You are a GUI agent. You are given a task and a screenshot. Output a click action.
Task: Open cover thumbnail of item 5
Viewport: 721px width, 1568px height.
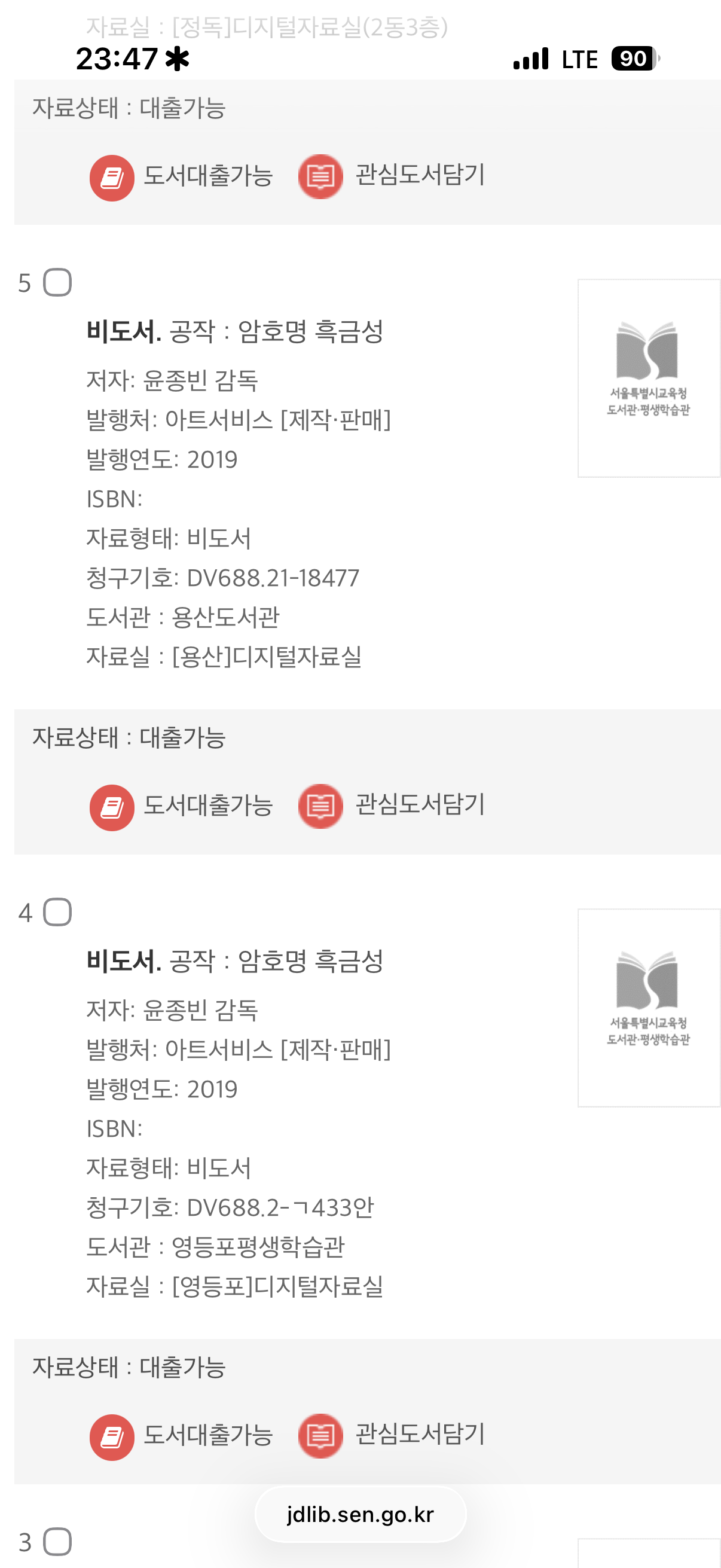click(x=649, y=378)
